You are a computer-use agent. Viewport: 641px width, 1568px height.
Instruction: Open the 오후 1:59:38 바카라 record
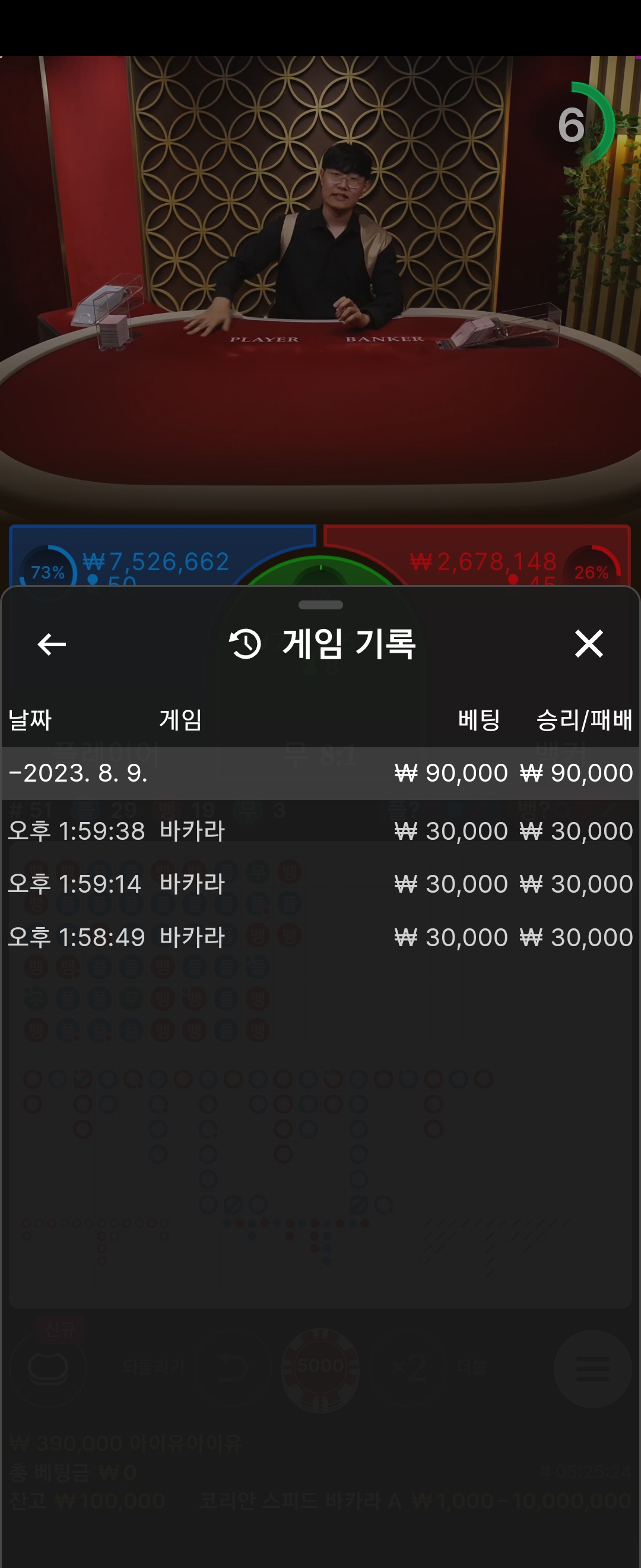[320, 831]
